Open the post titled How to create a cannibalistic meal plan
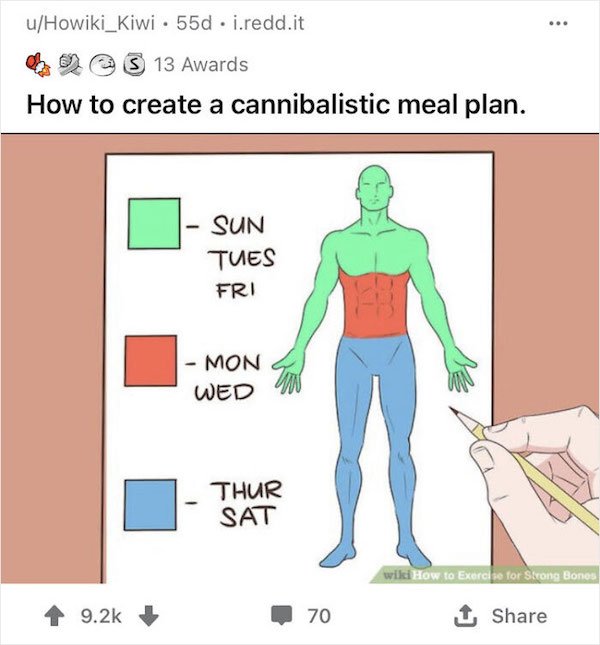 [x=274, y=104]
